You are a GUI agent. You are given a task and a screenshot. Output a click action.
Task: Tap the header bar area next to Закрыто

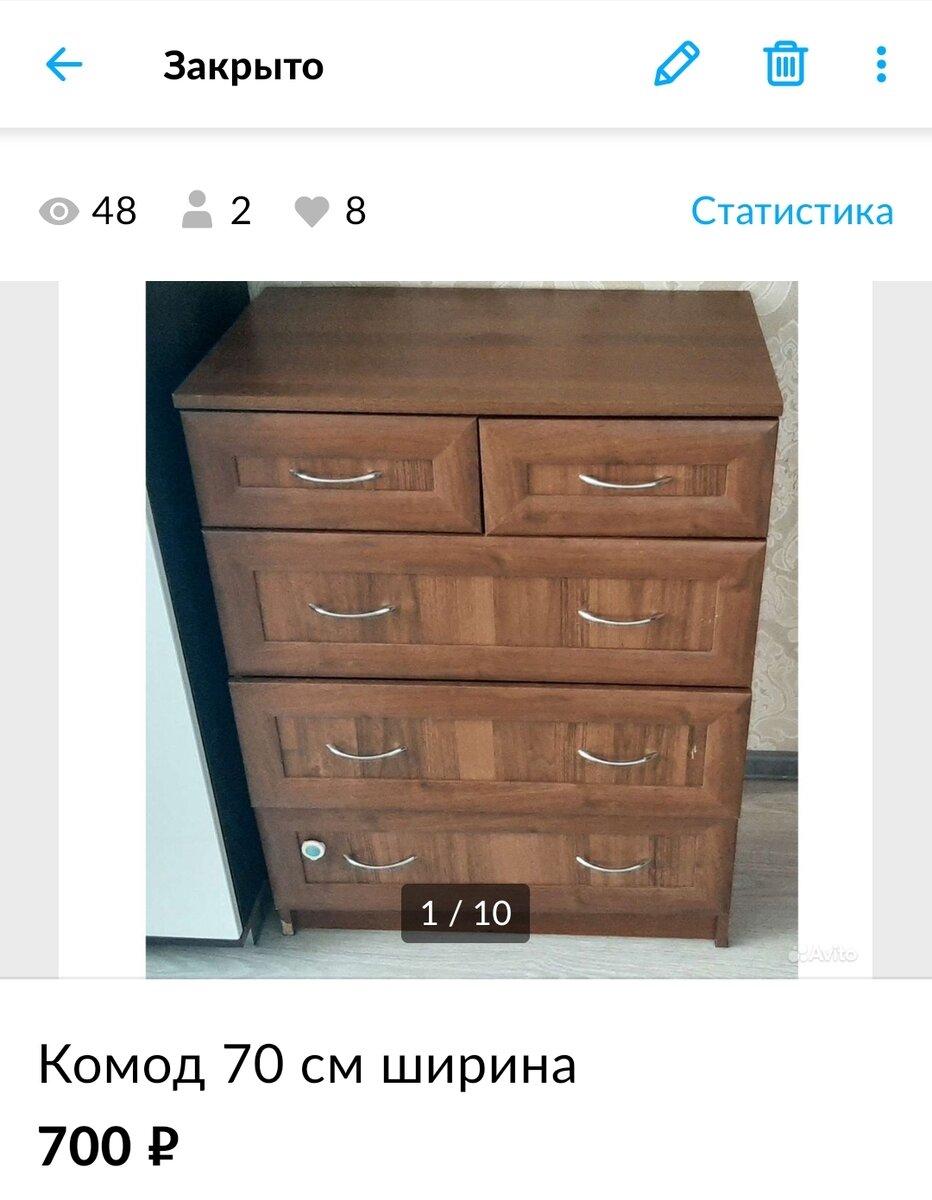click(450, 66)
